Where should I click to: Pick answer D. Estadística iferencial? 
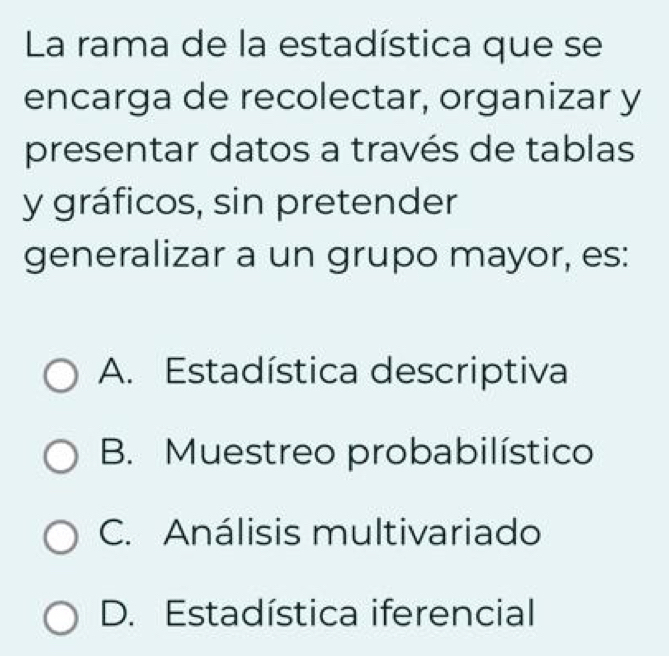click(x=62, y=615)
